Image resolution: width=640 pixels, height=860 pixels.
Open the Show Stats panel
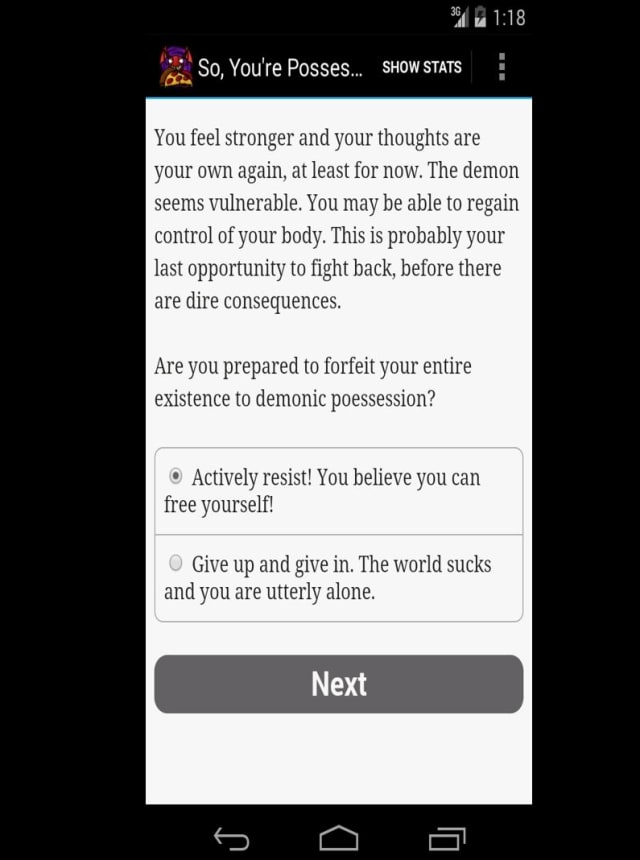click(421, 67)
